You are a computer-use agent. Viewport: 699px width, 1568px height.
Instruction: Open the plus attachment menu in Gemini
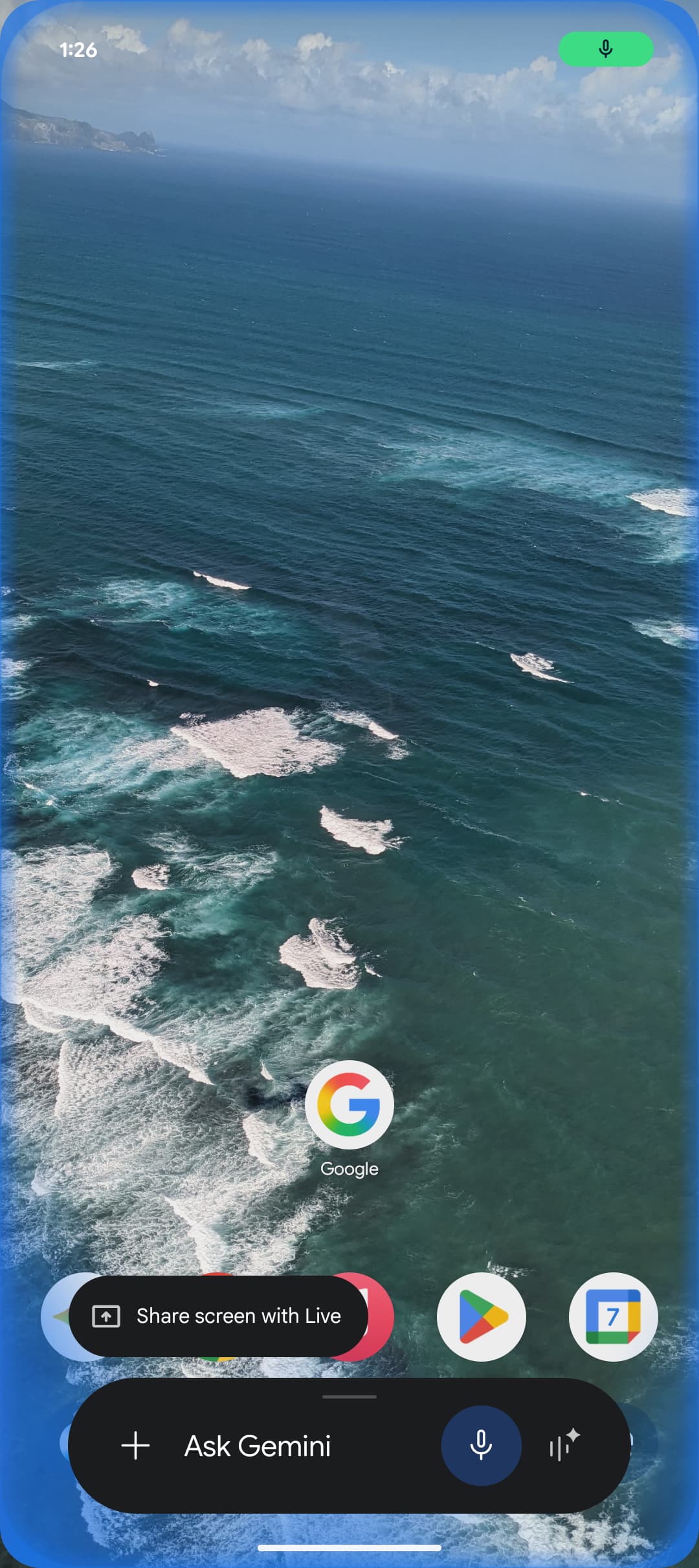click(136, 1445)
